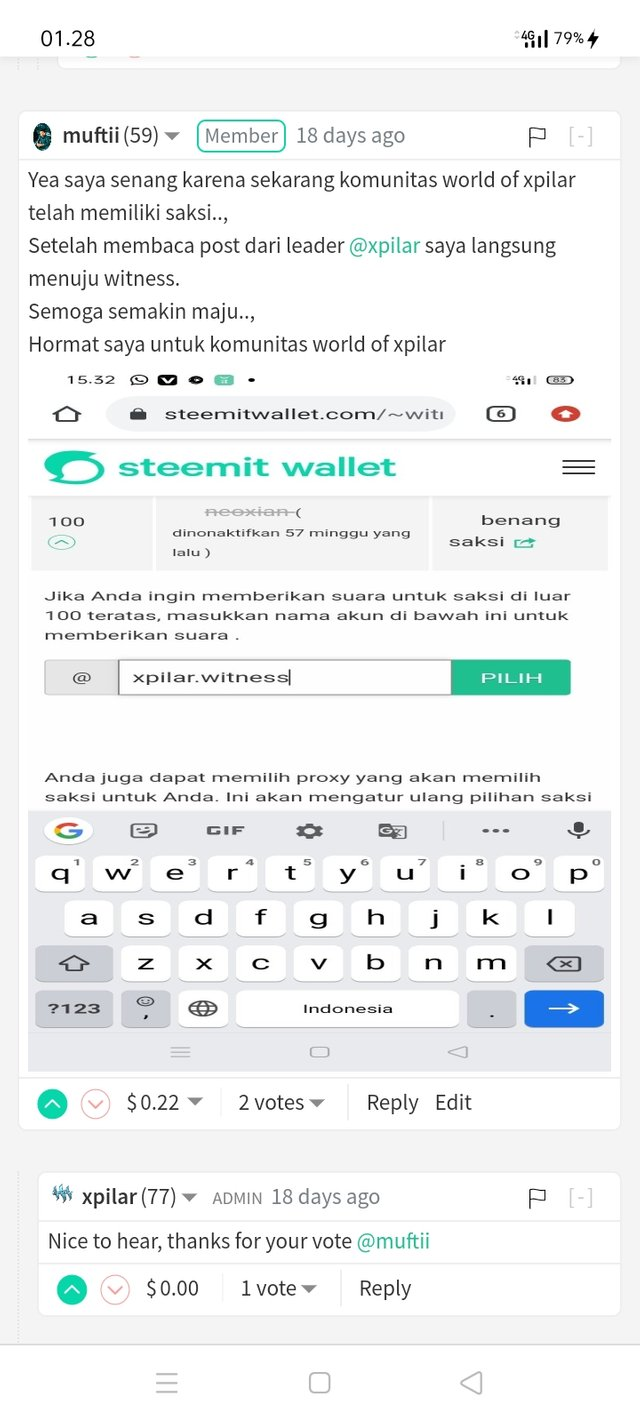Flag muftii's comment
Viewport: 640px width, 1422px height.
[537, 137]
